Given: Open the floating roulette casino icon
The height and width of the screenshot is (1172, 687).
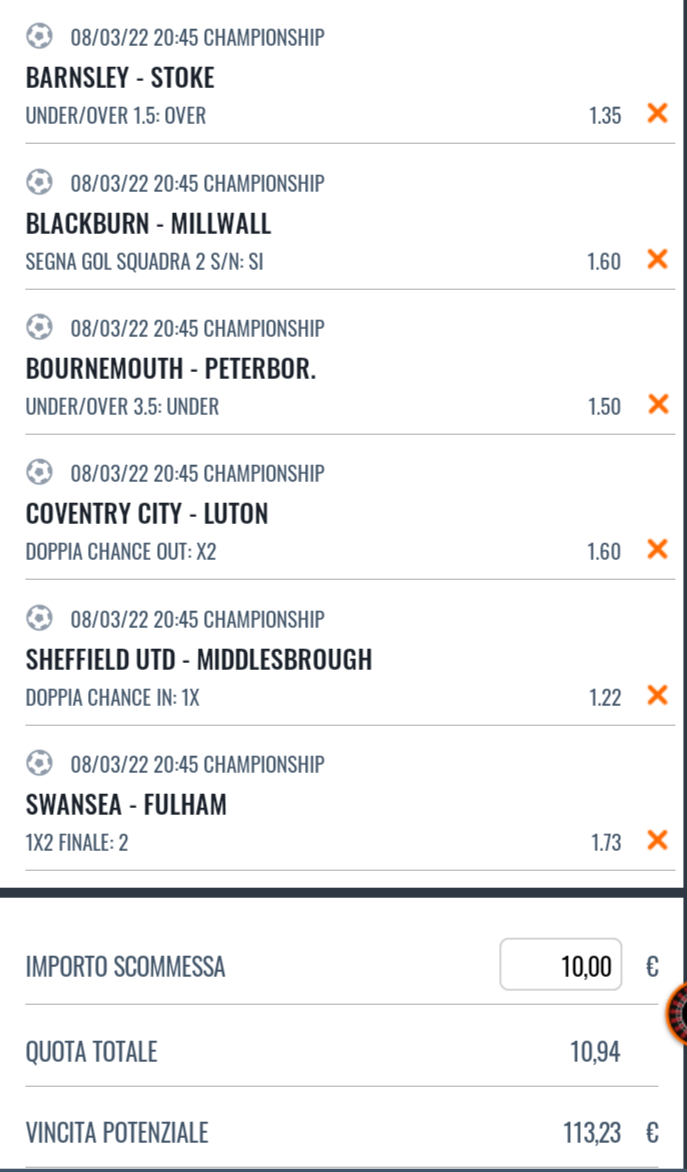Looking at the screenshot, I should coord(678,1014).
